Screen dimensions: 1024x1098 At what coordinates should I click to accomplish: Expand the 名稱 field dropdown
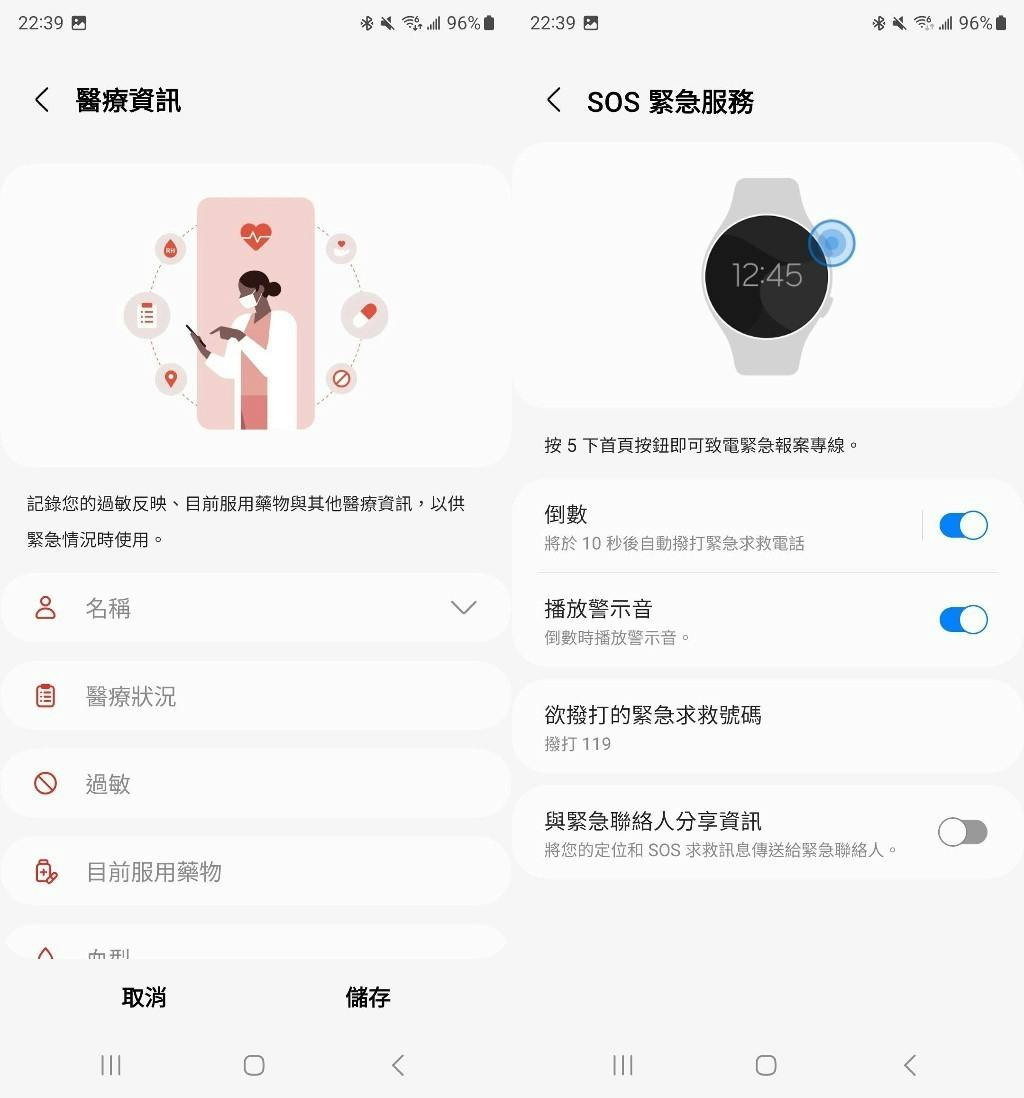tap(463, 608)
